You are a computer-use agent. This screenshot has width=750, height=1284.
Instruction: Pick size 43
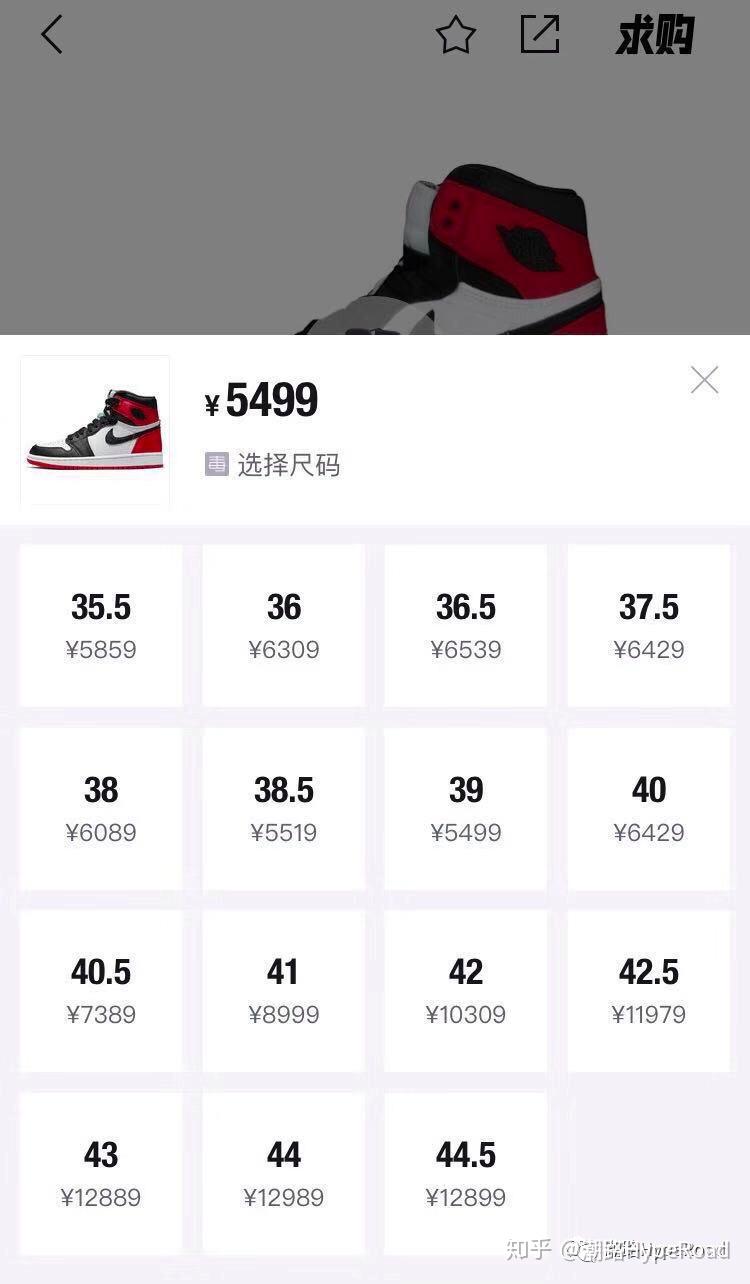click(x=101, y=1173)
